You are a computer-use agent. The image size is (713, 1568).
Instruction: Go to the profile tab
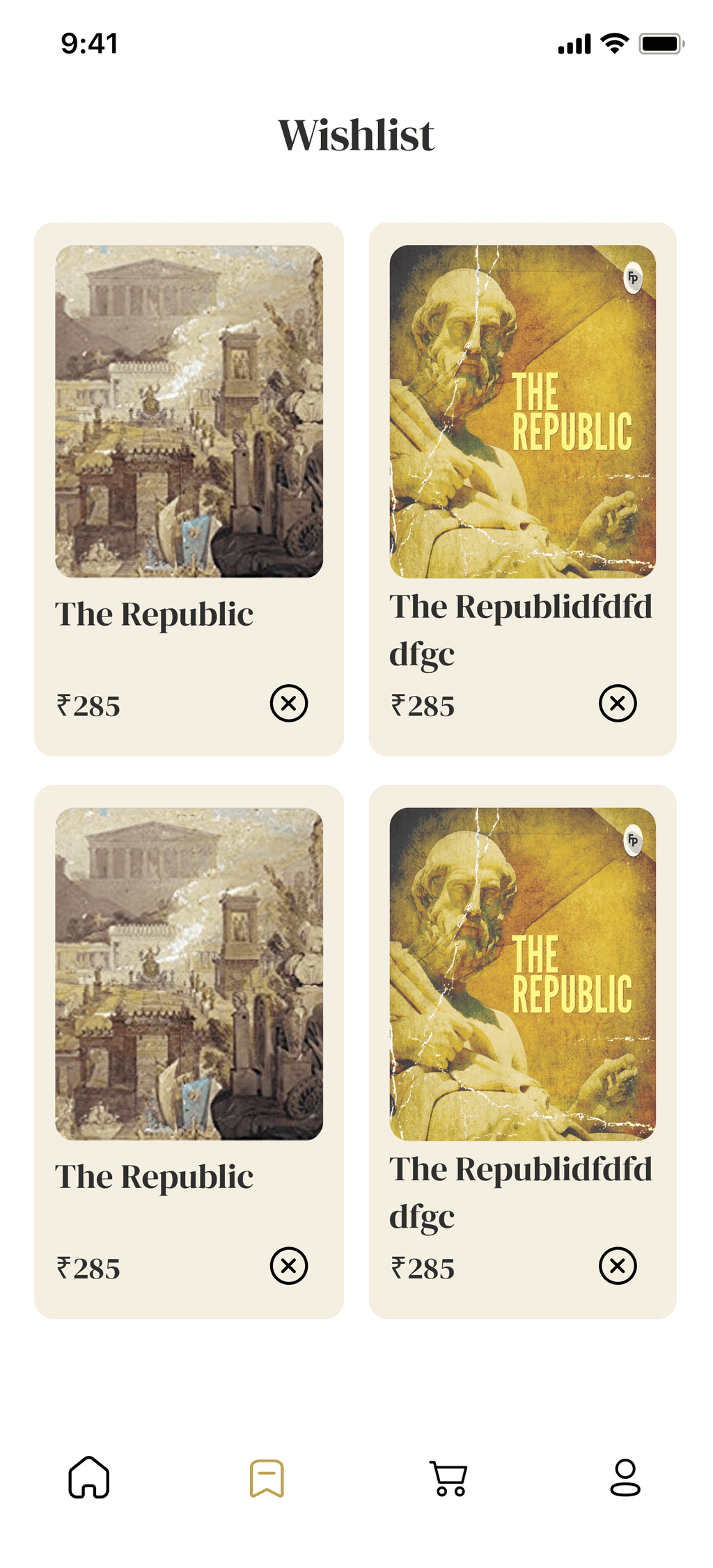click(x=625, y=1477)
